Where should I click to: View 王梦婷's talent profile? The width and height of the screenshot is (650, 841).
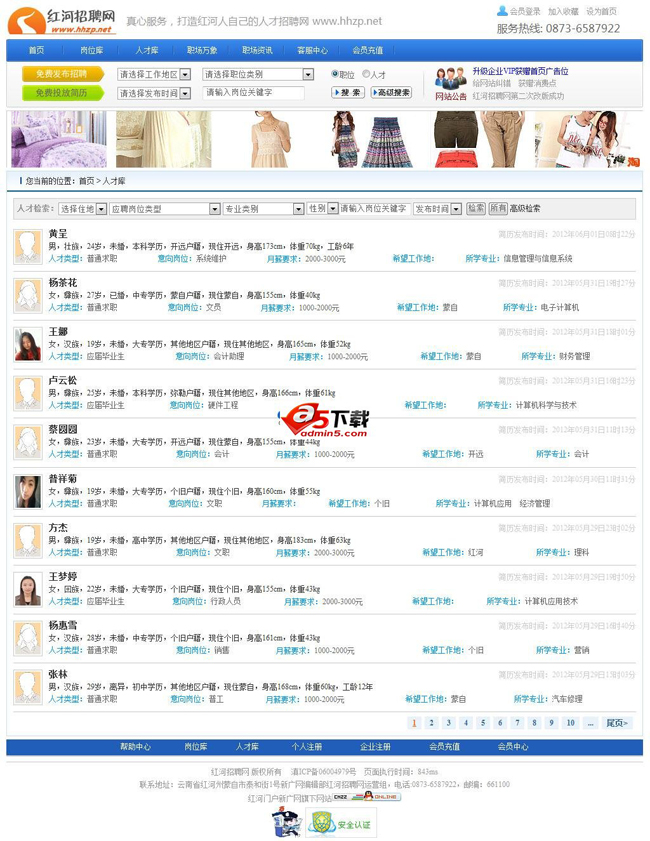[62, 577]
